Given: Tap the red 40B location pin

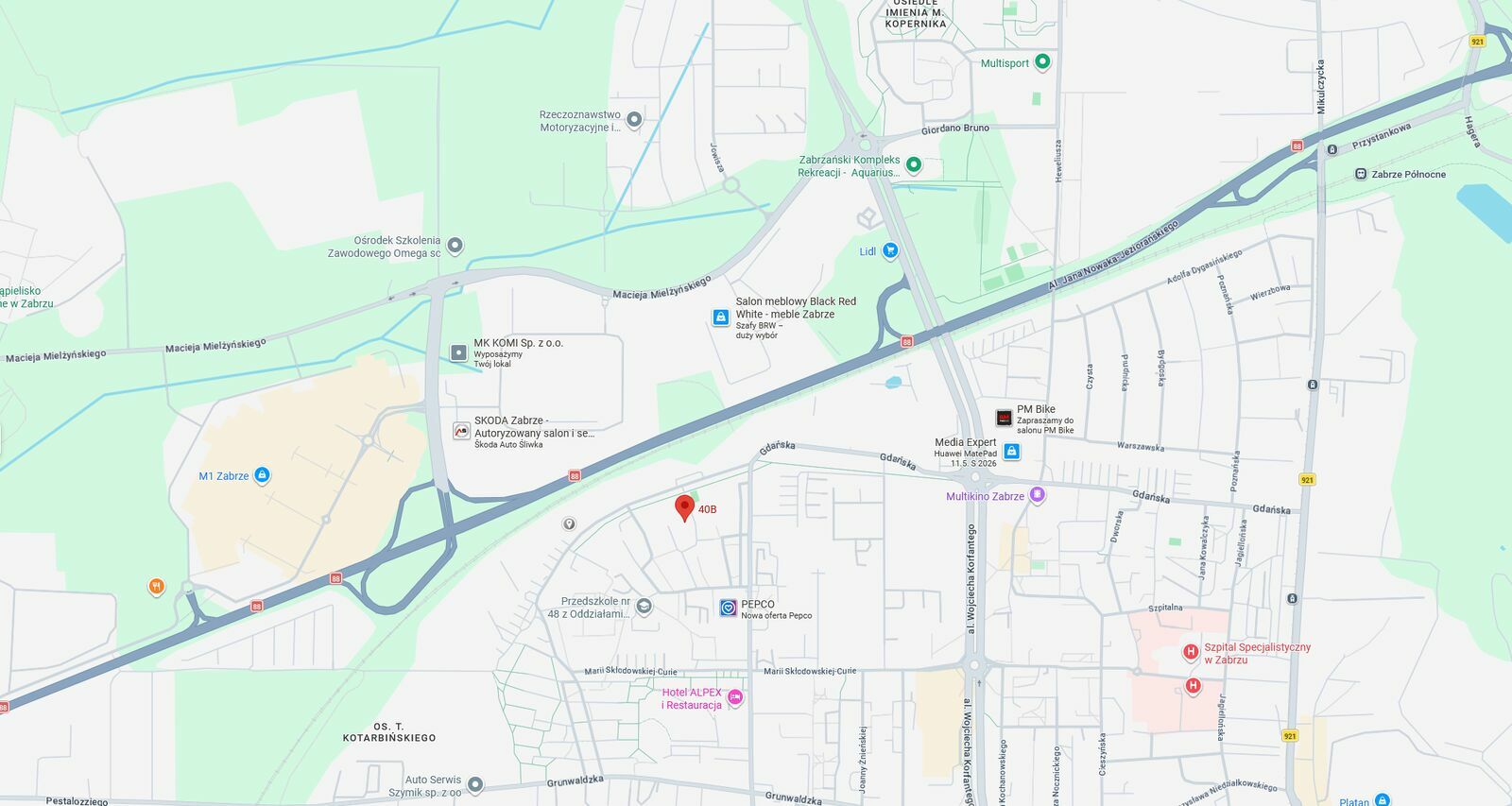Looking at the screenshot, I should click(685, 507).
